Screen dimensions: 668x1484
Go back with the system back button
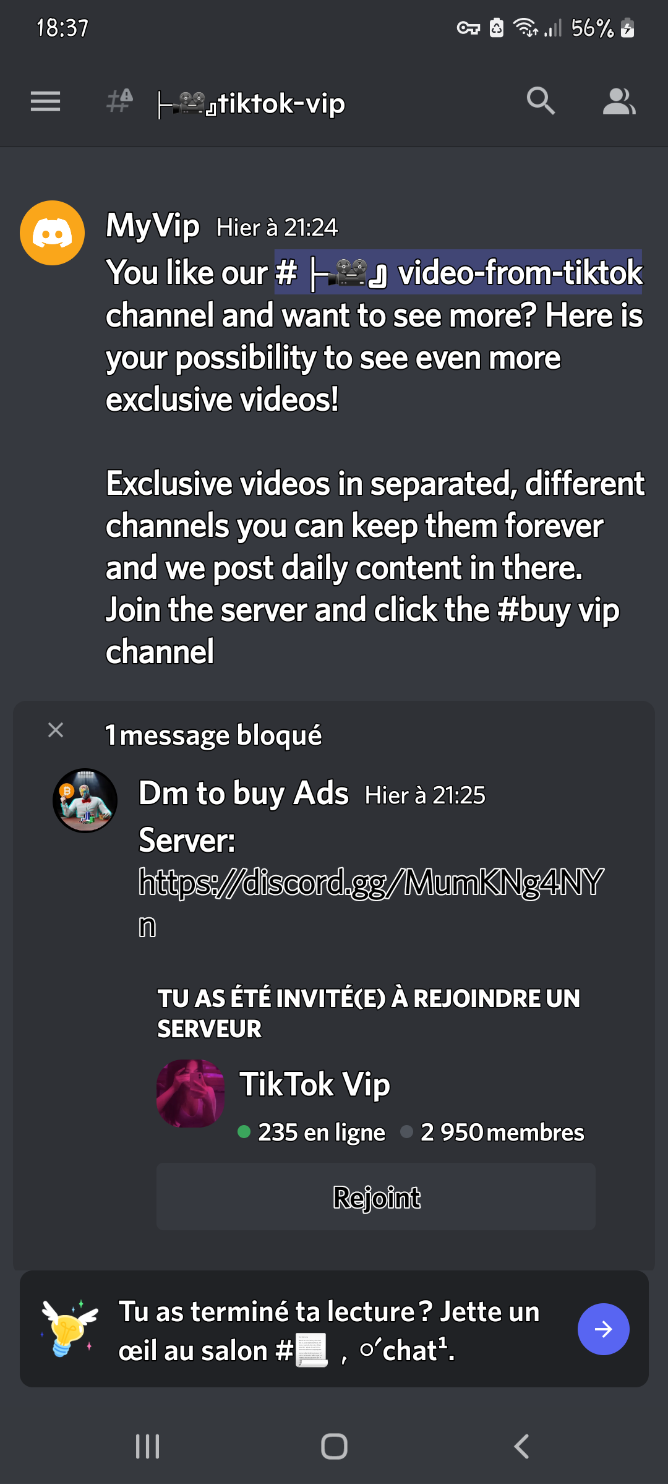(521, 1445)
